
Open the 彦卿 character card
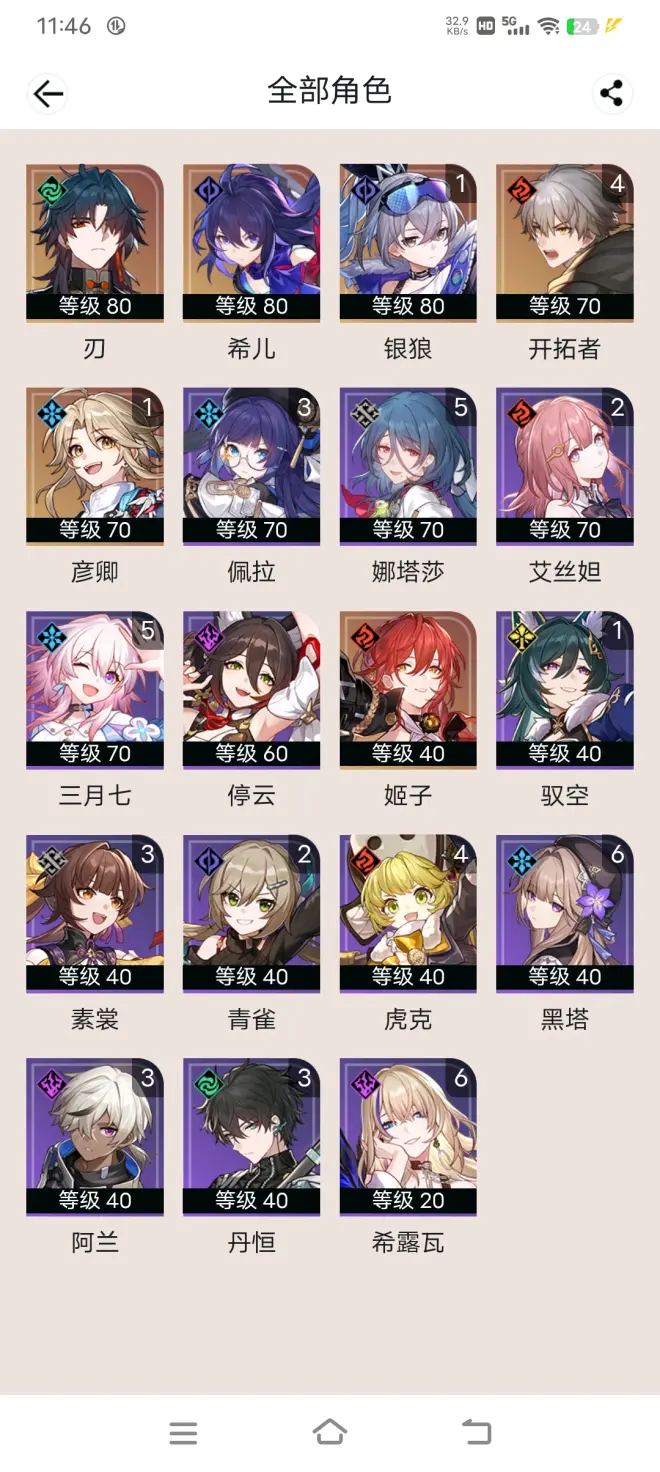(95, 466)
